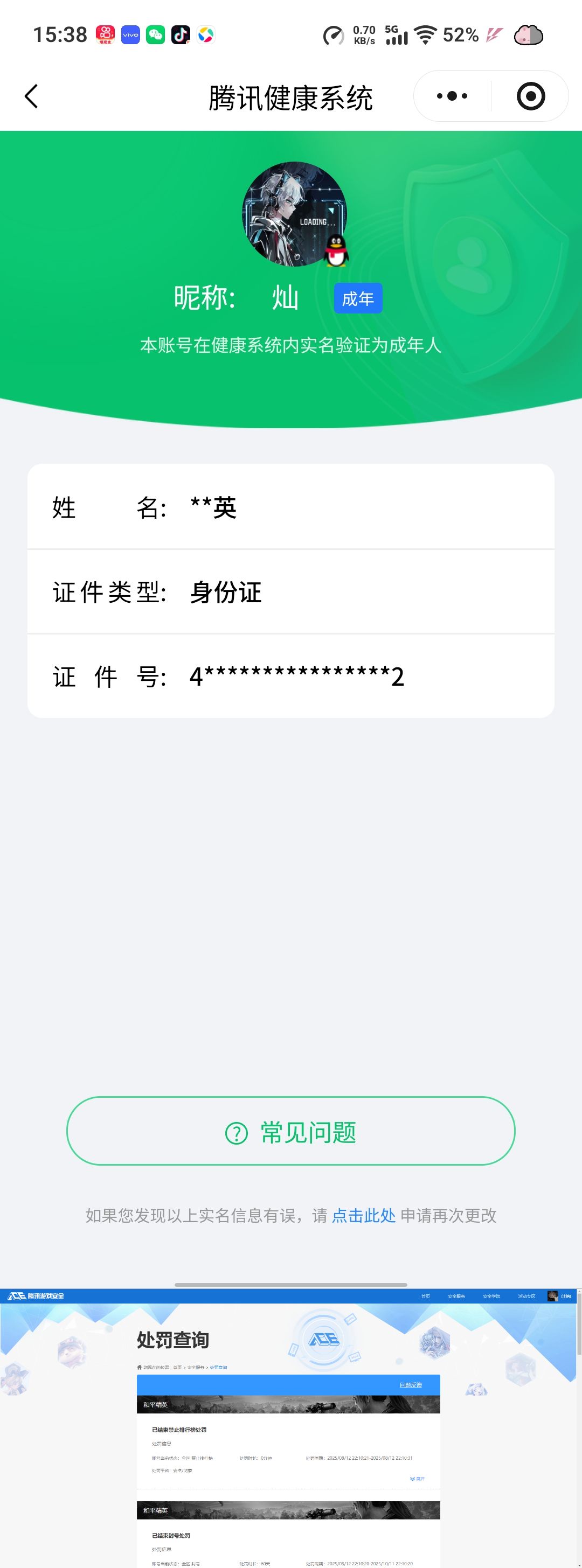
Task: Click 点击此处 to request info change
Action: [363, 1215]
